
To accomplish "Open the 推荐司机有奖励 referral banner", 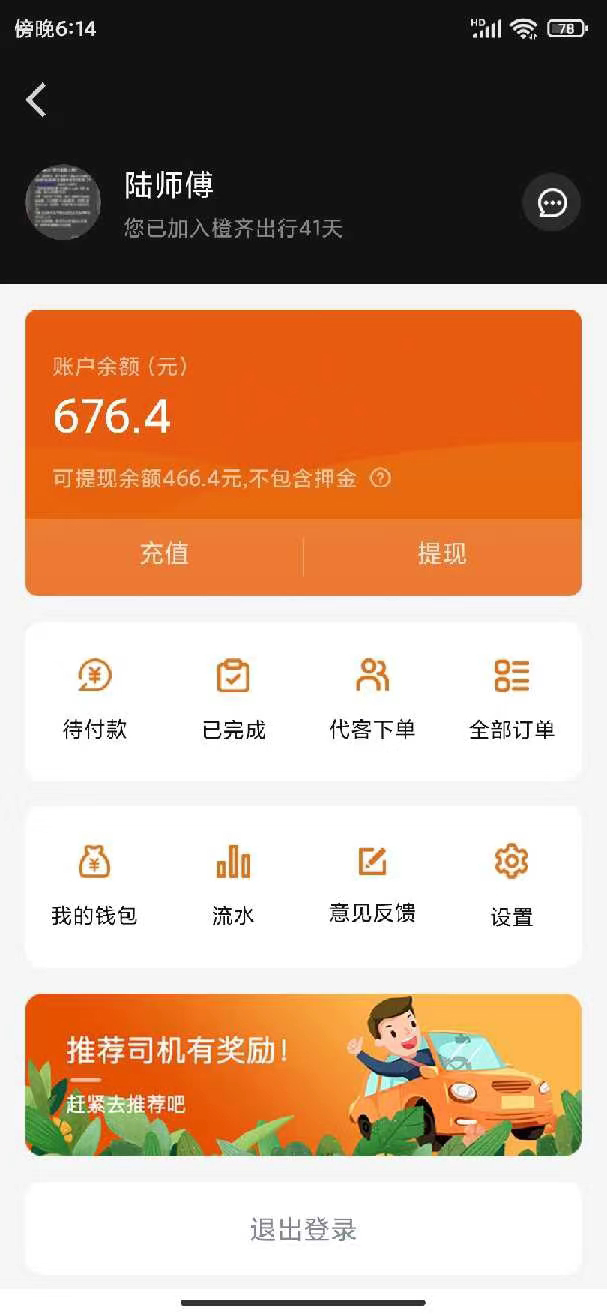I will click(303, 1075).
